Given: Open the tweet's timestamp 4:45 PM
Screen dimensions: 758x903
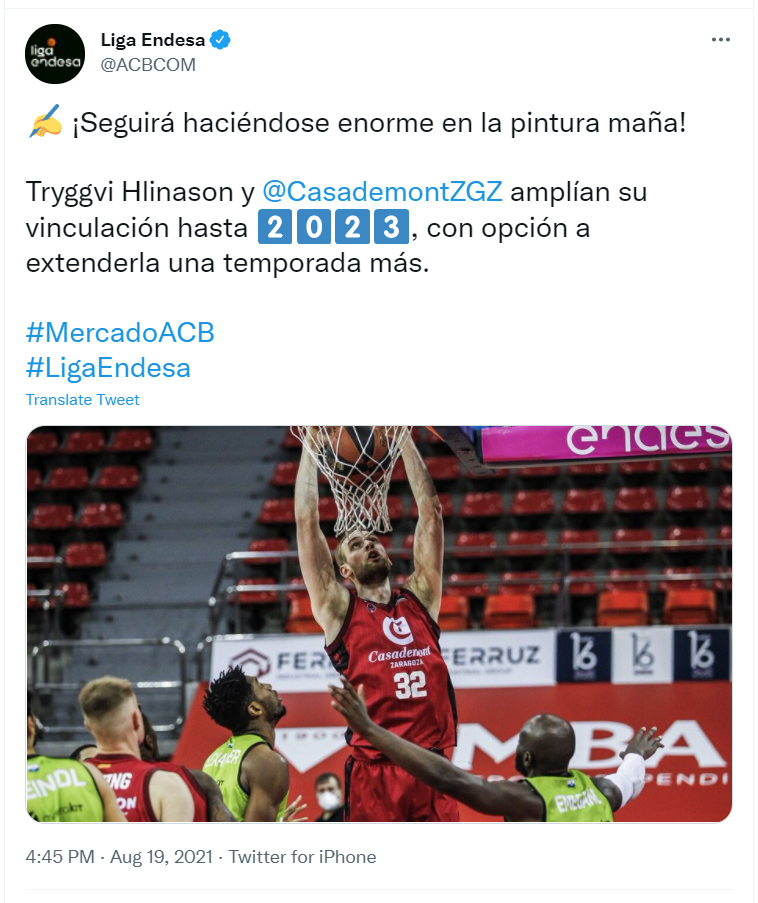Looking at the screenshot, I should coord(59,857).
